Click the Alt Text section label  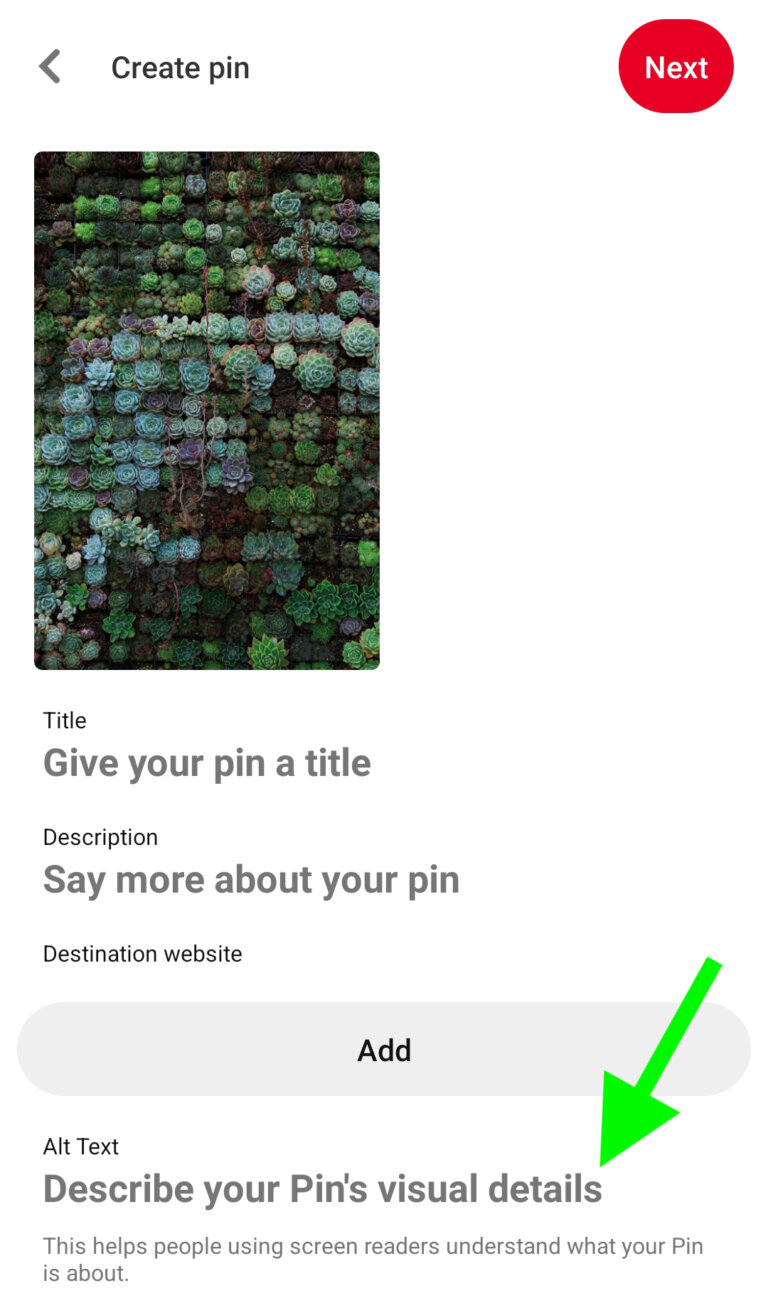(80, 1146)
